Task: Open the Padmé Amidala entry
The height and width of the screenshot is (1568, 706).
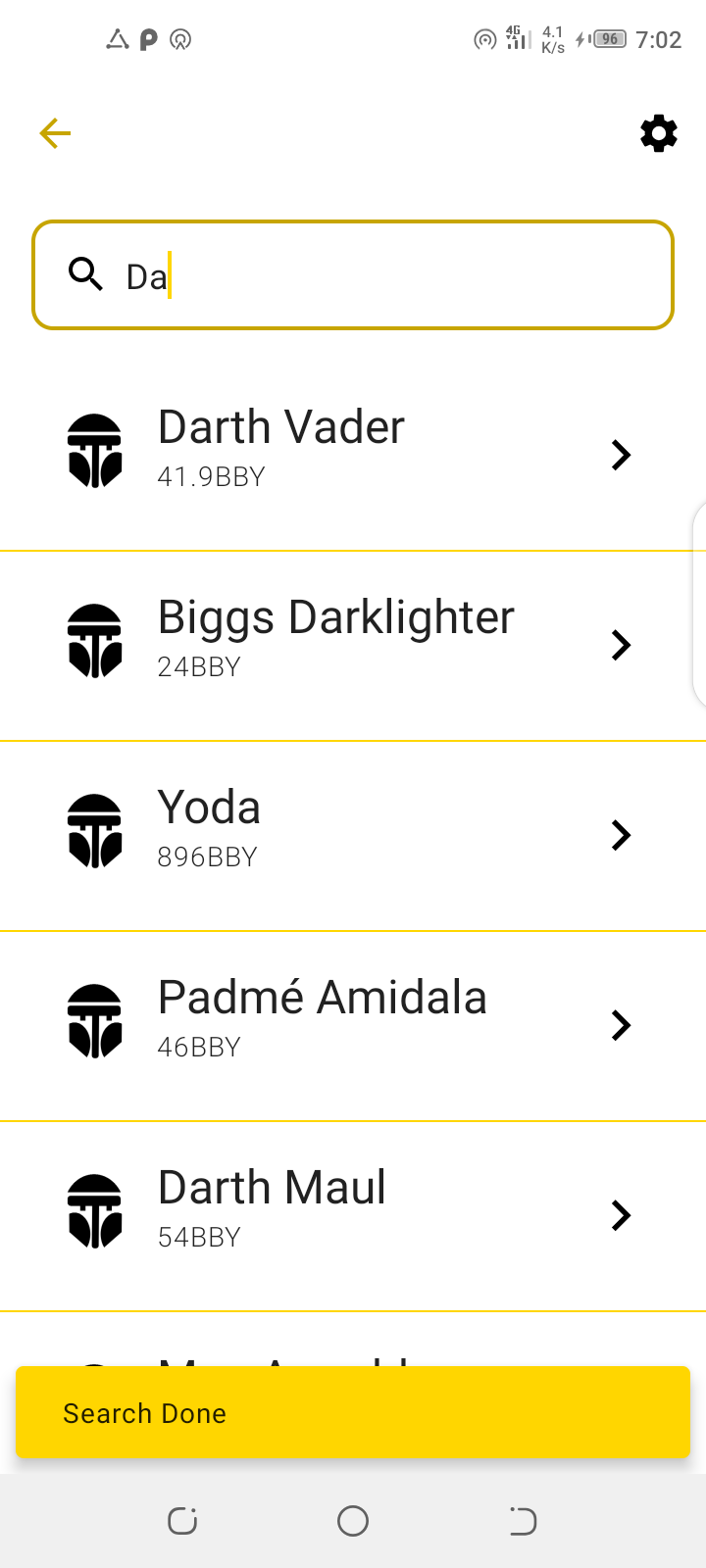Action: pos(353,1025)
